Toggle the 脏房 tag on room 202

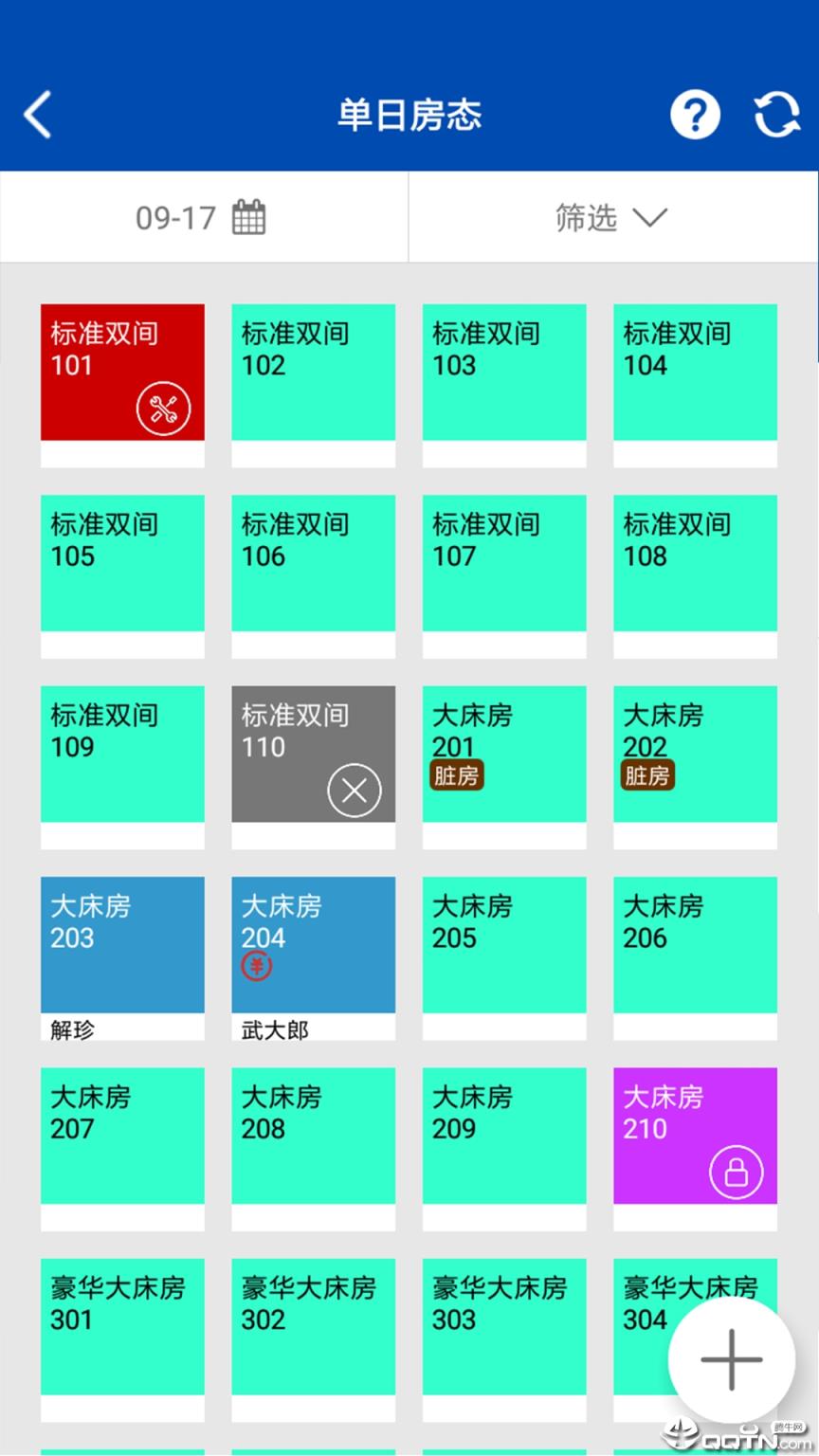point(647,774)
